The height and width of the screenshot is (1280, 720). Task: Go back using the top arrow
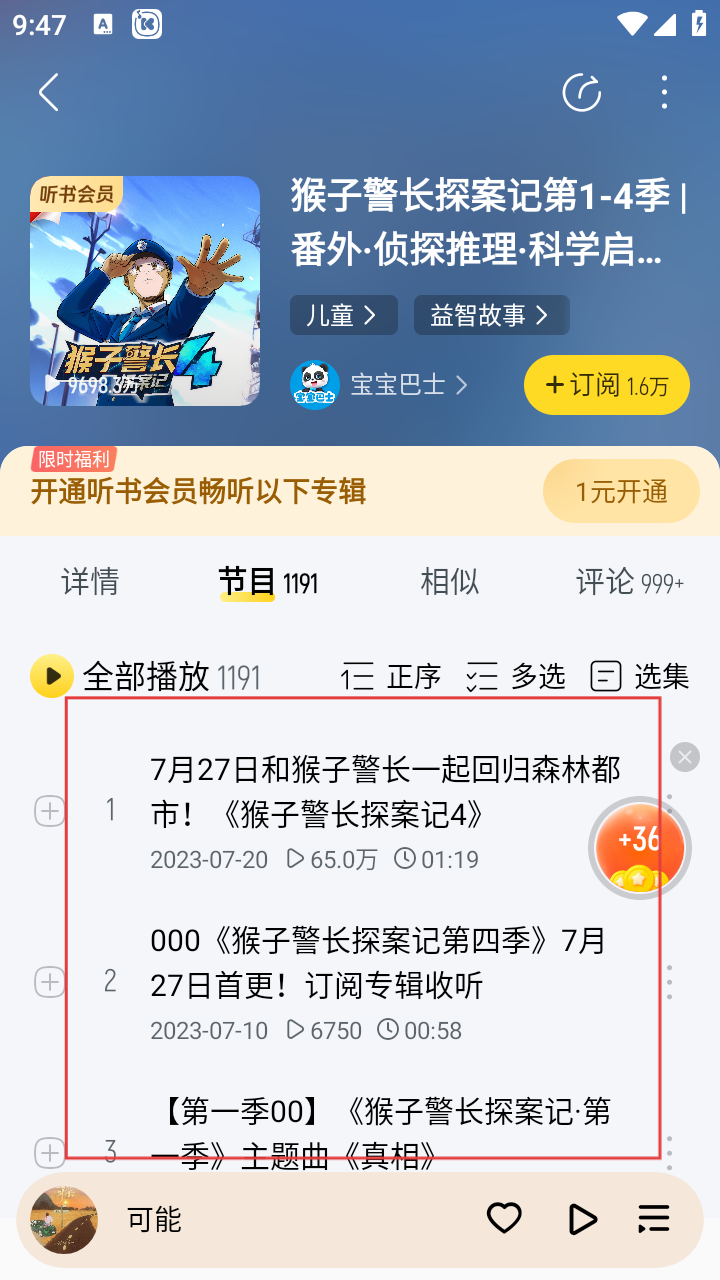coord(48,93)
